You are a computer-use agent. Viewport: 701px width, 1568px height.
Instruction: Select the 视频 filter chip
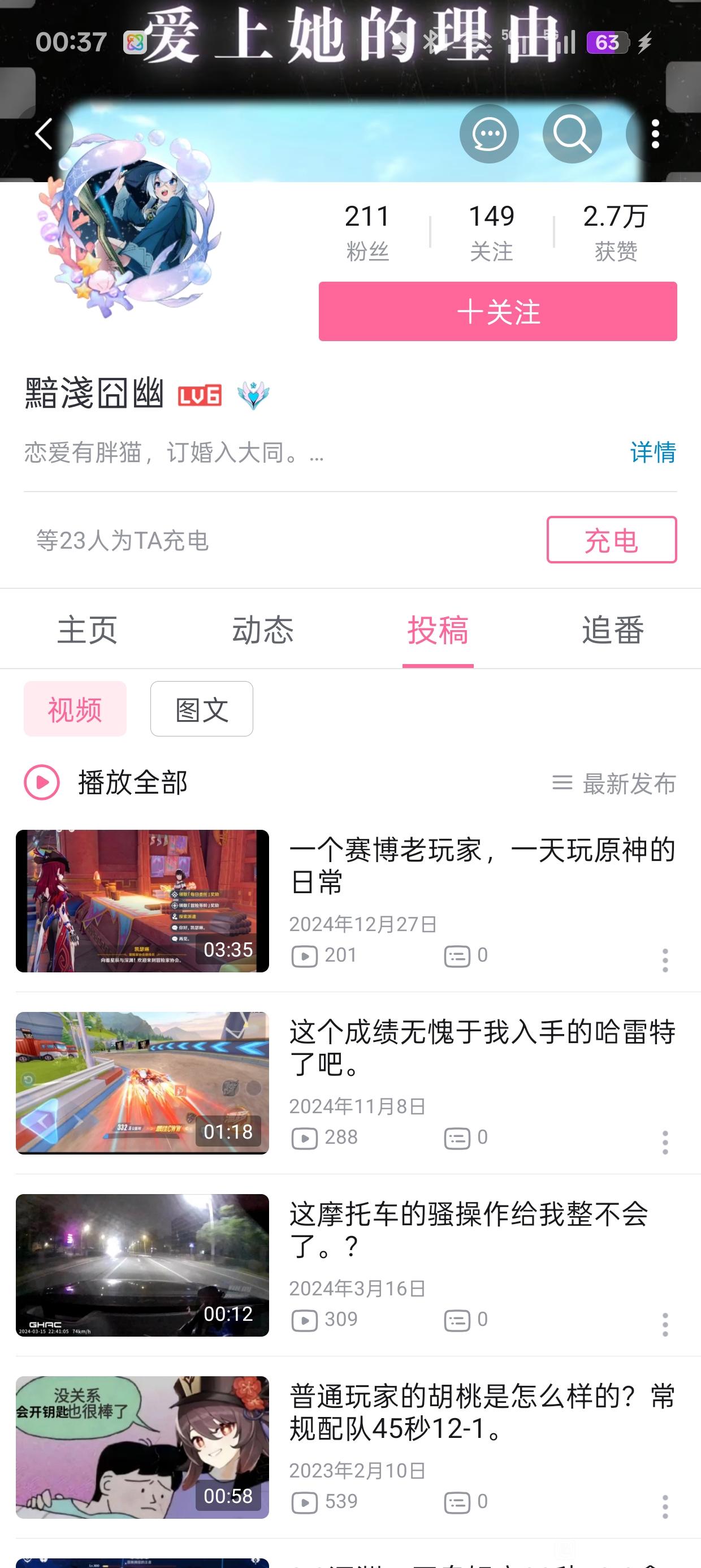(75, 709)
